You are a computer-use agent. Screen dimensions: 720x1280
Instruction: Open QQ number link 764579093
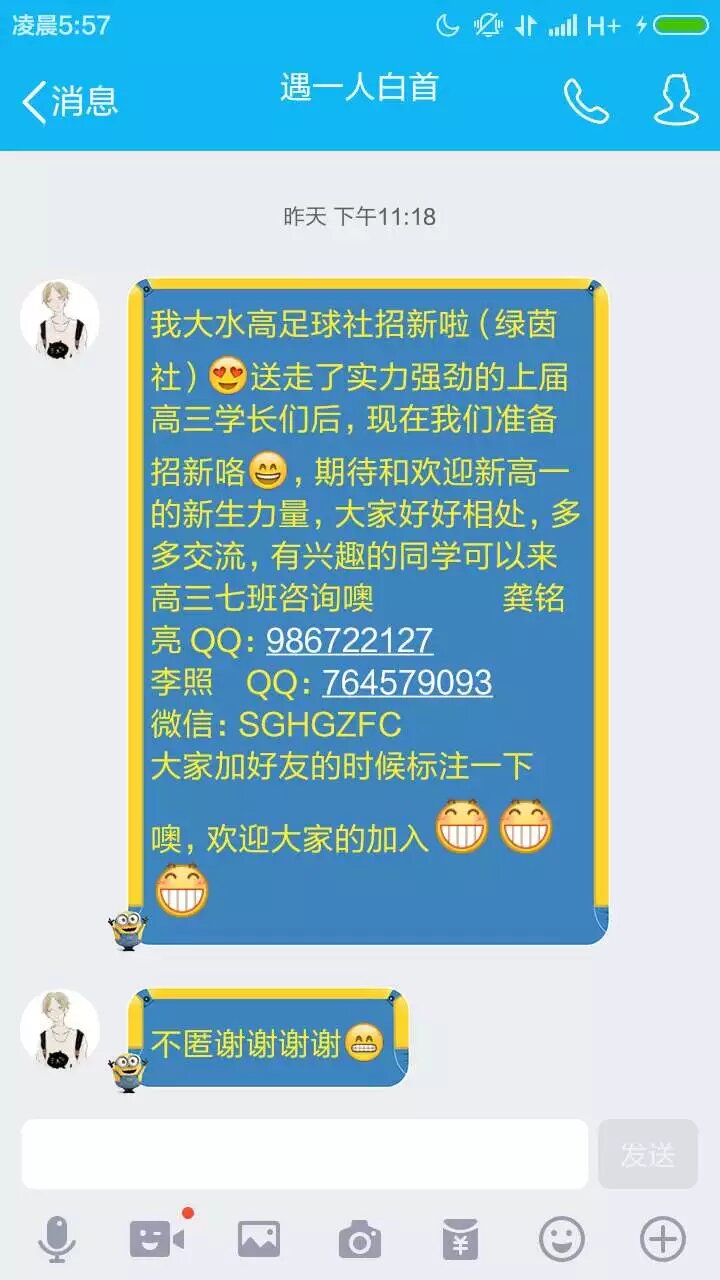click(407, 682)
